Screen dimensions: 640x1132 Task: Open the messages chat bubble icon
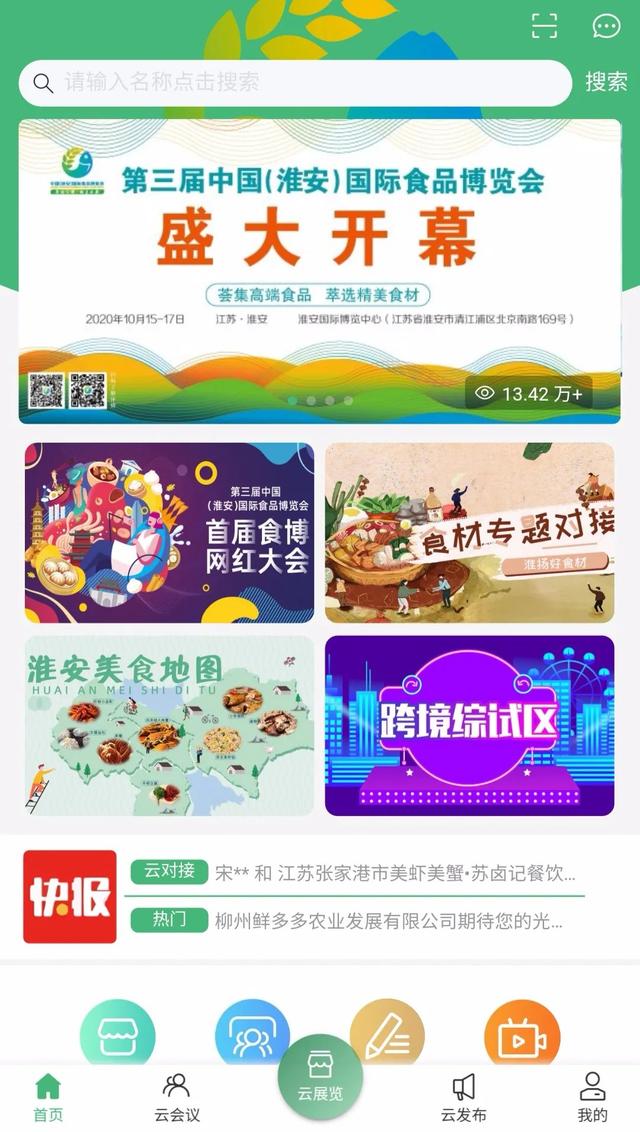click(606, 26)
